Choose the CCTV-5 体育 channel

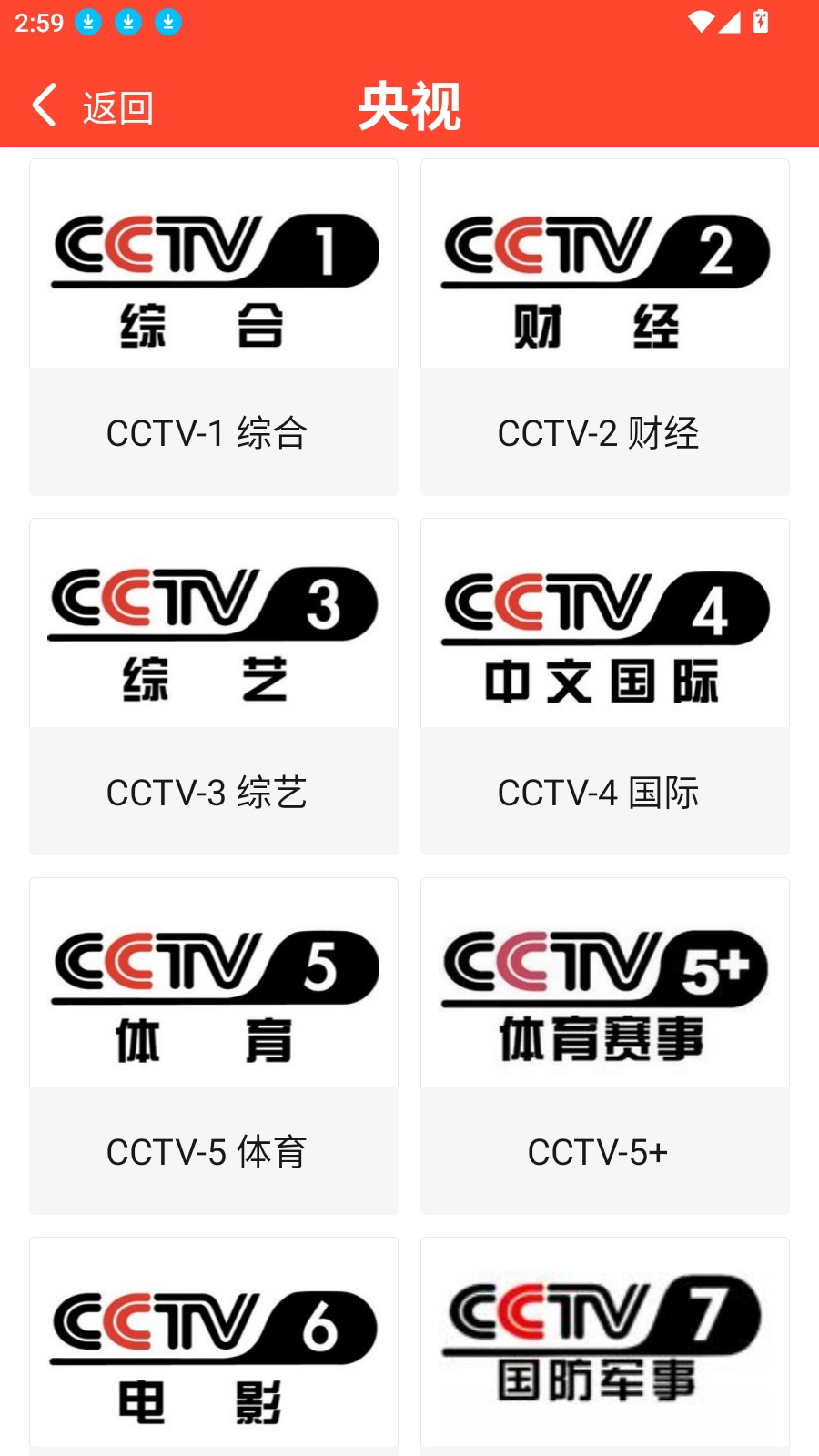(x=214, y=1046)
